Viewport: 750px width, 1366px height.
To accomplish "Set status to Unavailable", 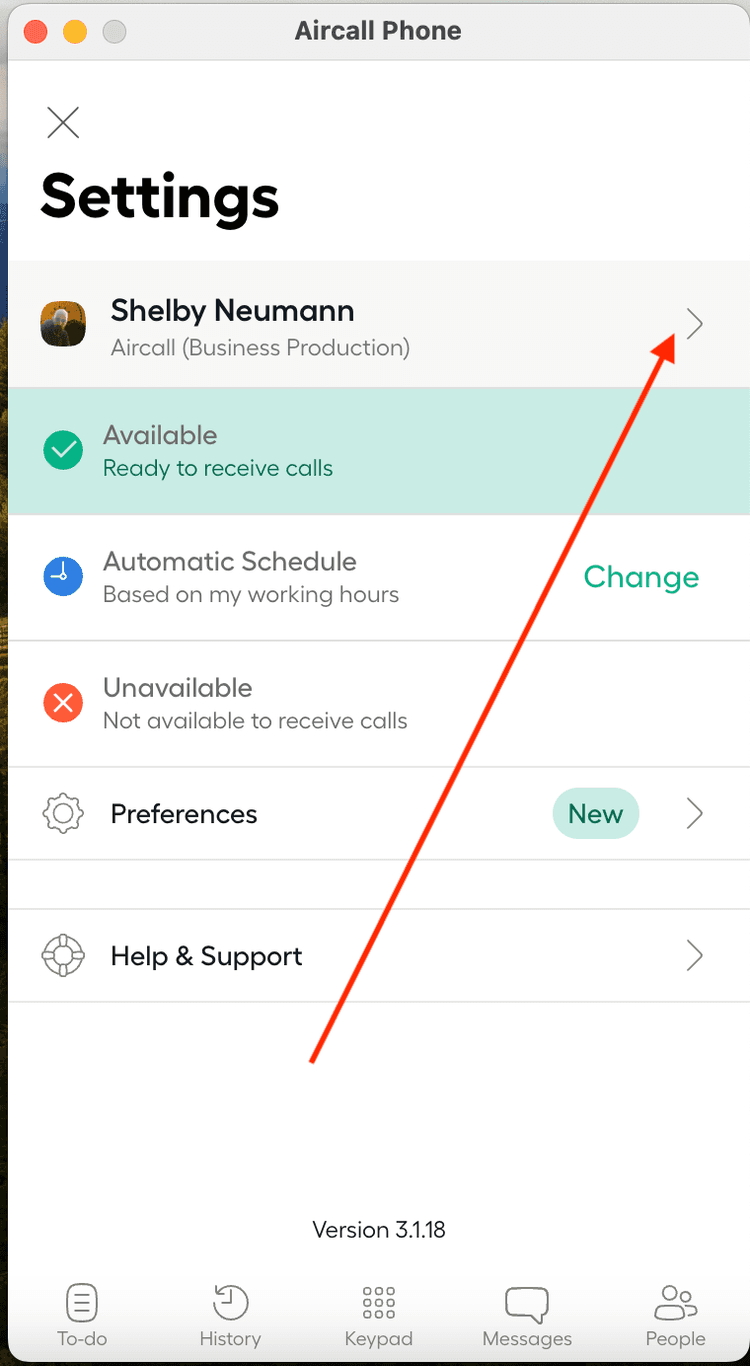I will (255, 704).
